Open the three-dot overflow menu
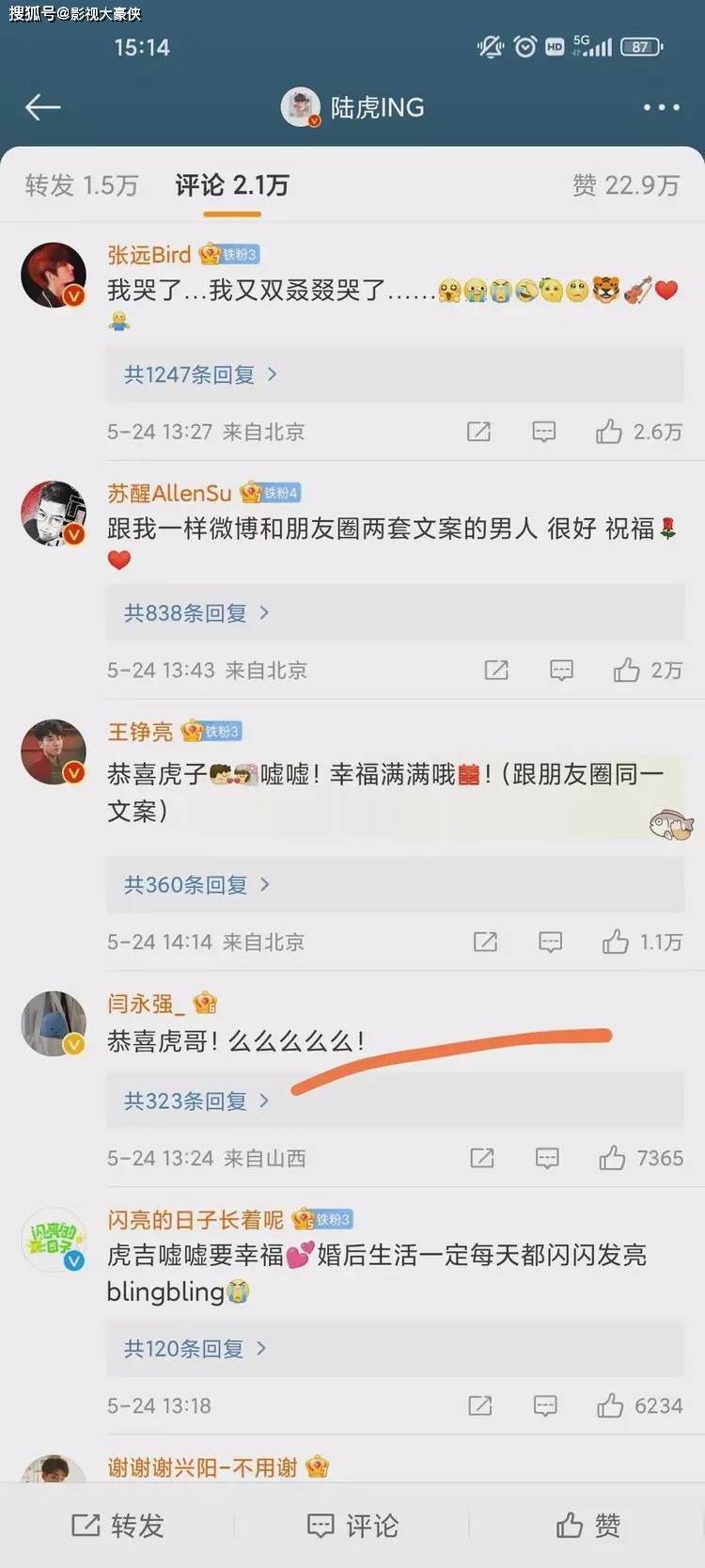The height and width of the screenshot is (1568, 705). click(x=661, y=107)
